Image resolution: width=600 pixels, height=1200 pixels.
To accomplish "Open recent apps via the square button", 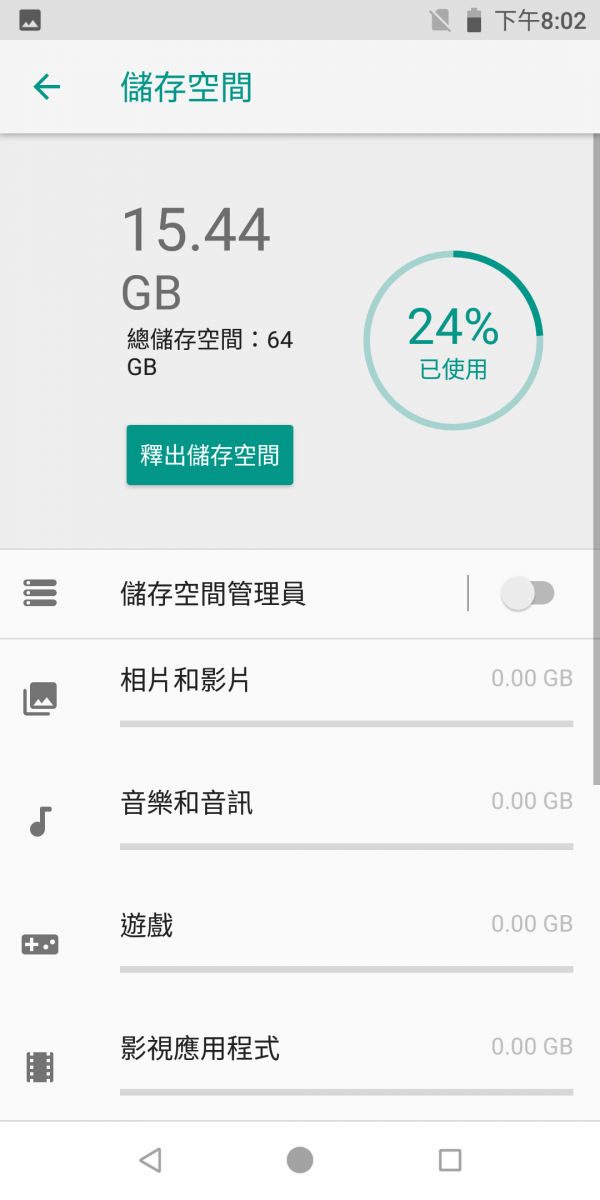I will tap(450, 1160).
